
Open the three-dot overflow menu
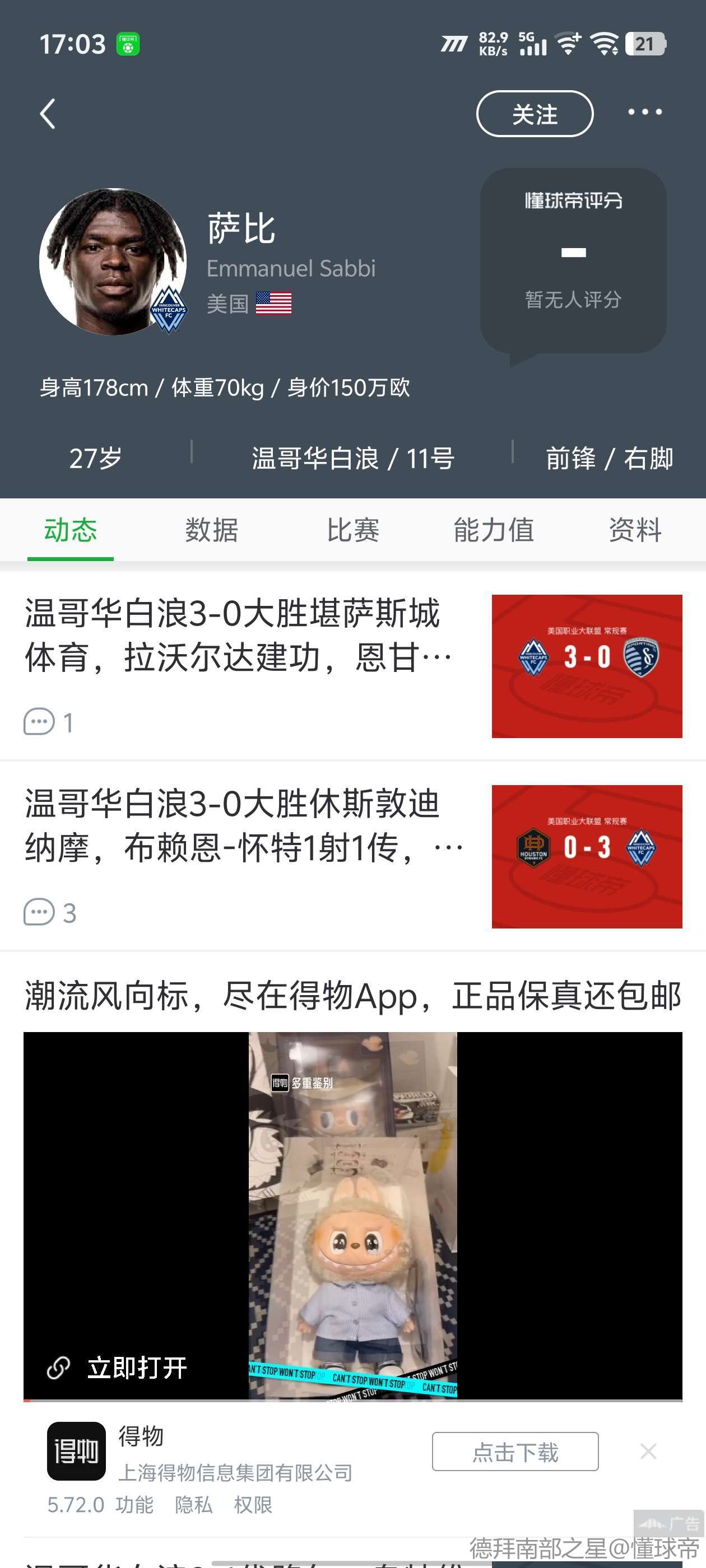click(644, 112)
